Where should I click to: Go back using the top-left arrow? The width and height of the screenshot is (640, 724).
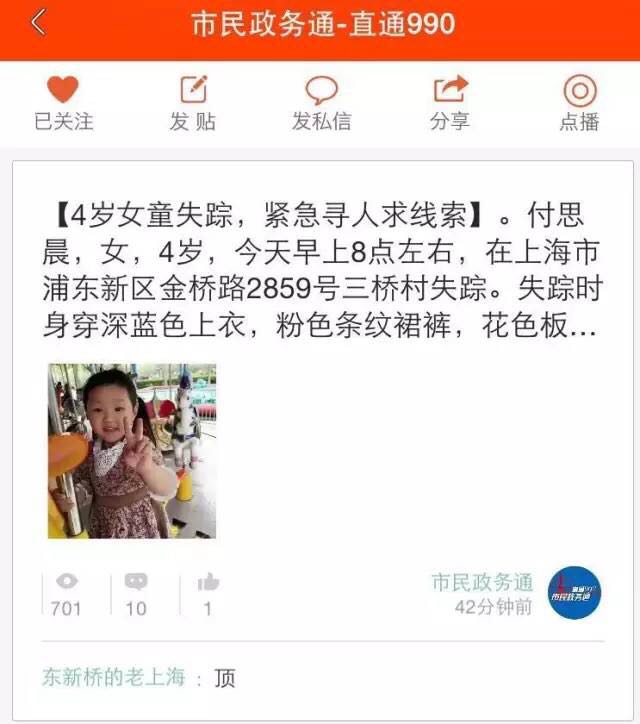[38, 23]
